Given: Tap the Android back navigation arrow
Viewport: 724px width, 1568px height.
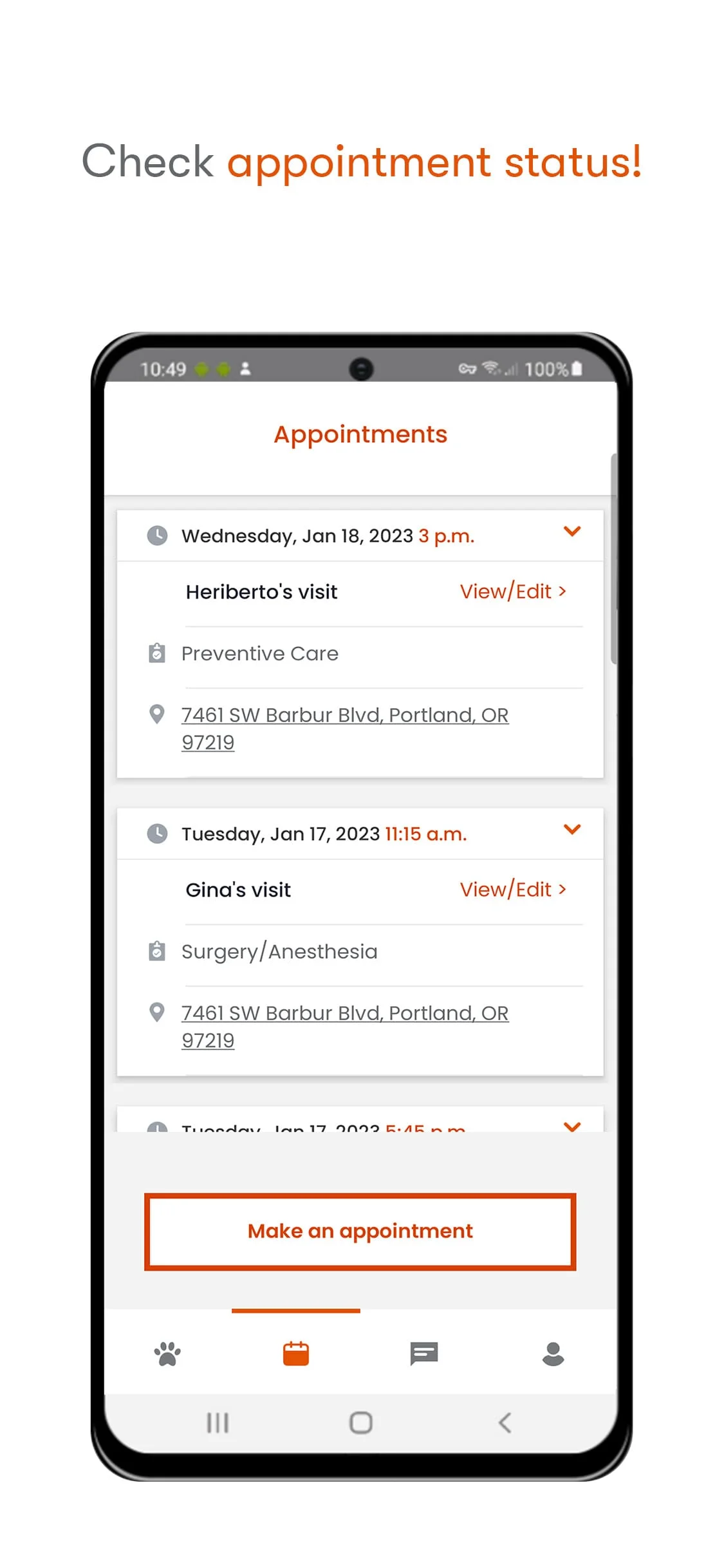Looking at the screenshot, I should tap(504, 1424).
